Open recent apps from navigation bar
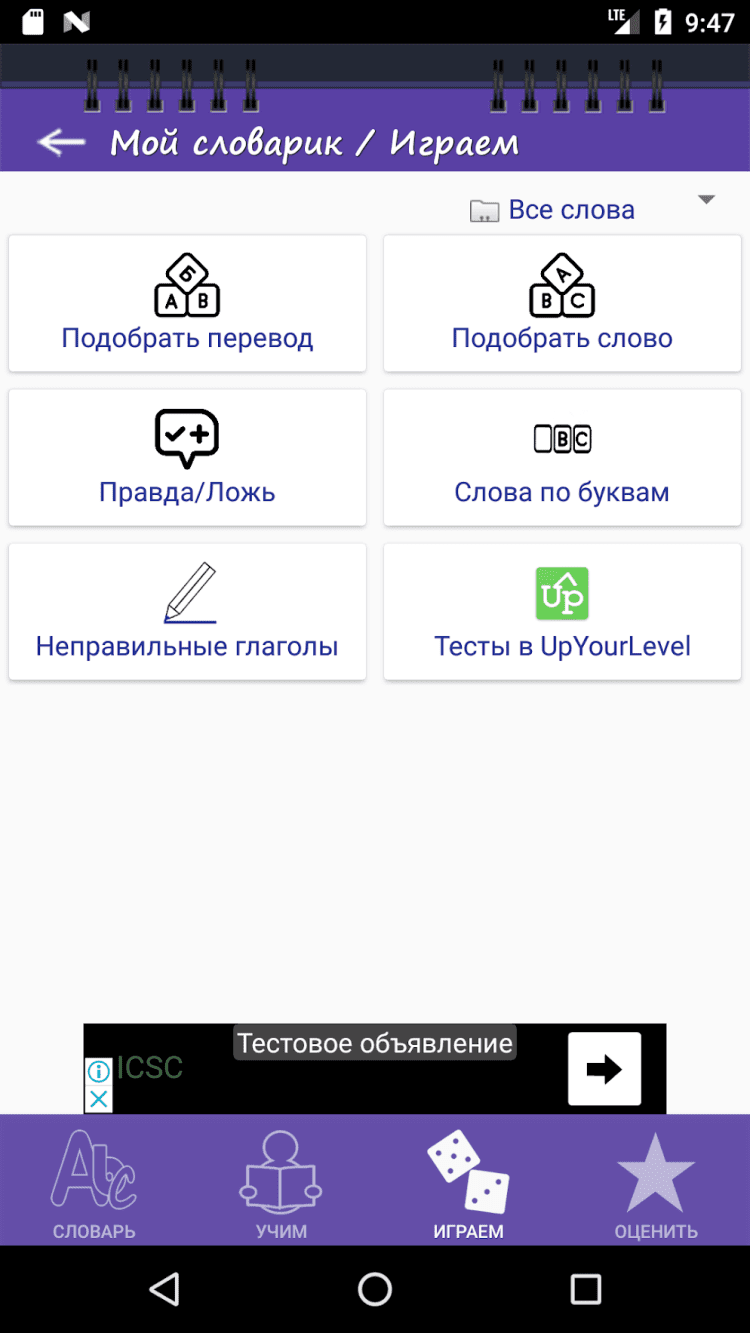This screenshot has height=1333, width=750. click(x=586, y=1289)
